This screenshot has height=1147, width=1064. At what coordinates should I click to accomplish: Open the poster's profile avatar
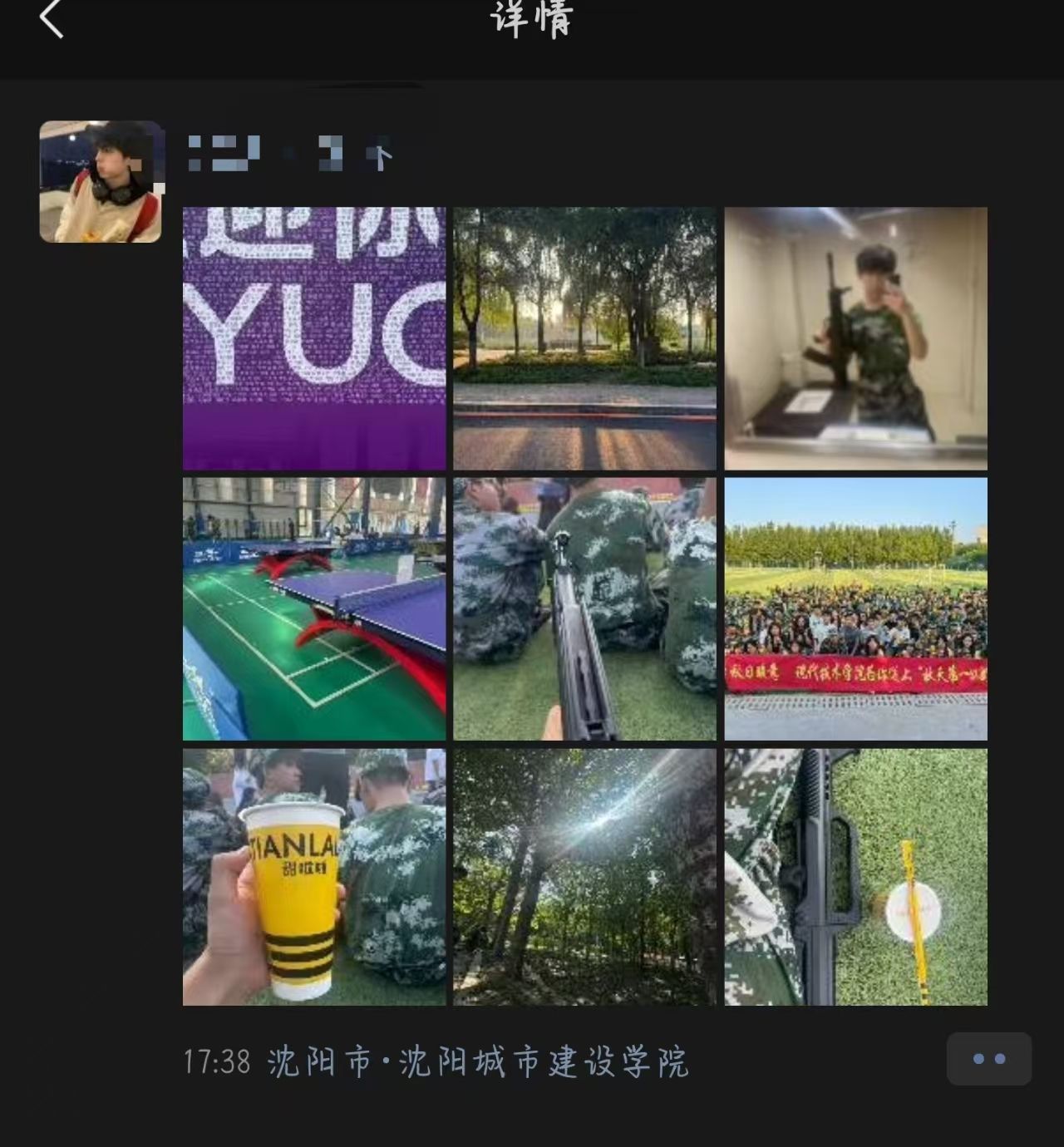pos(101,182)
